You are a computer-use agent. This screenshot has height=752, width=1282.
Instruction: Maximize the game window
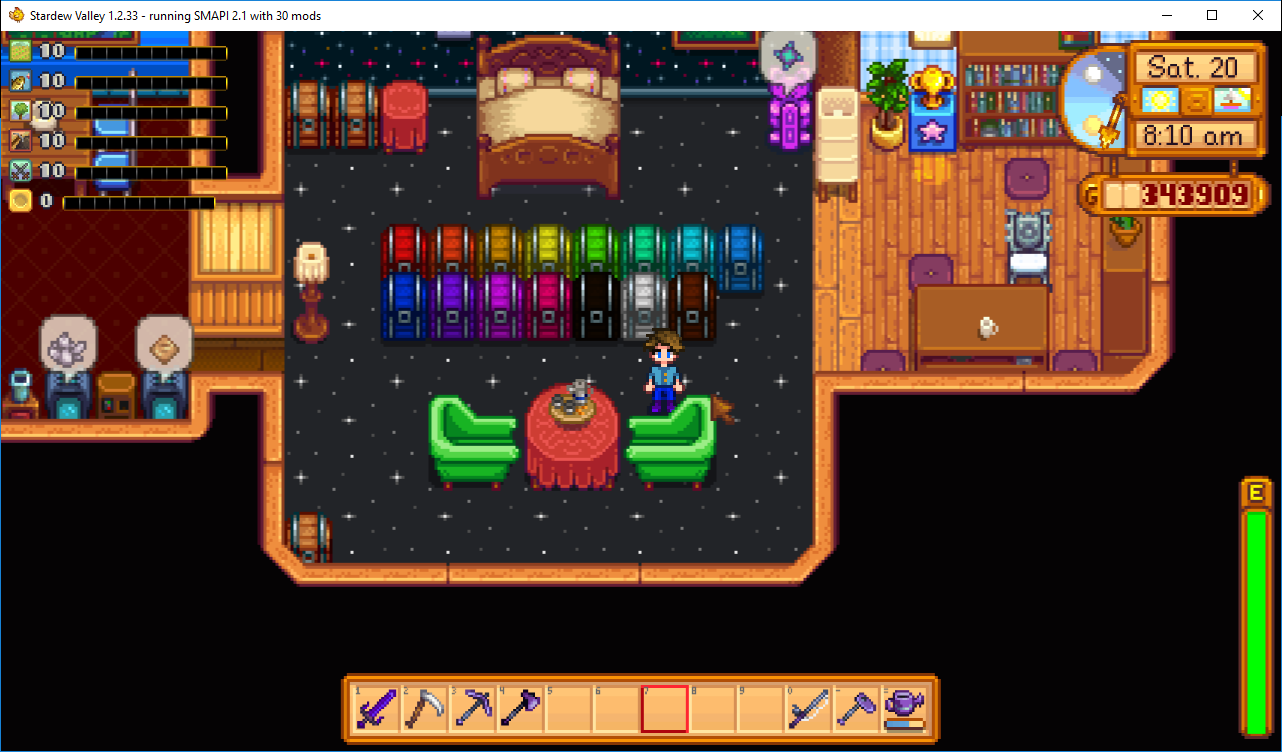[1212, 15]
